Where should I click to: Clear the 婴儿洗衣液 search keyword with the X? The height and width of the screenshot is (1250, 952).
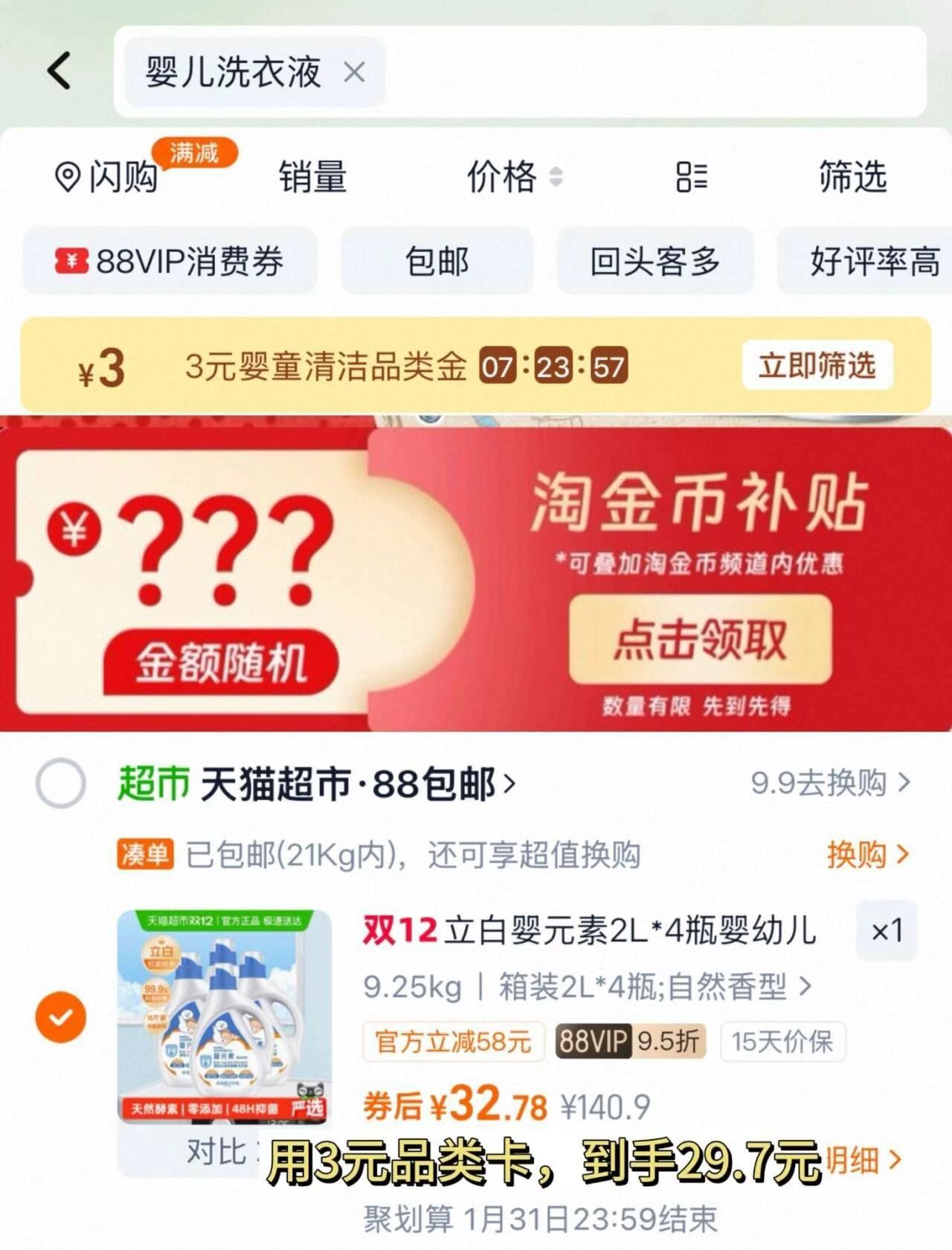(x=355, y=71)
